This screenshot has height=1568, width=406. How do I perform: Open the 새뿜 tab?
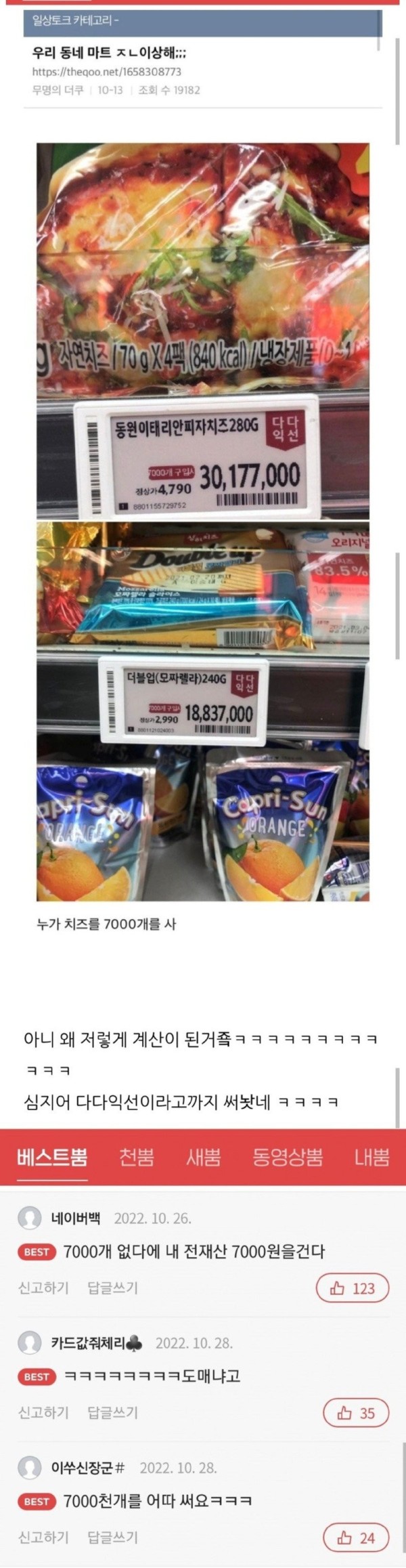pyautogui.click(x=204, y=1157)
